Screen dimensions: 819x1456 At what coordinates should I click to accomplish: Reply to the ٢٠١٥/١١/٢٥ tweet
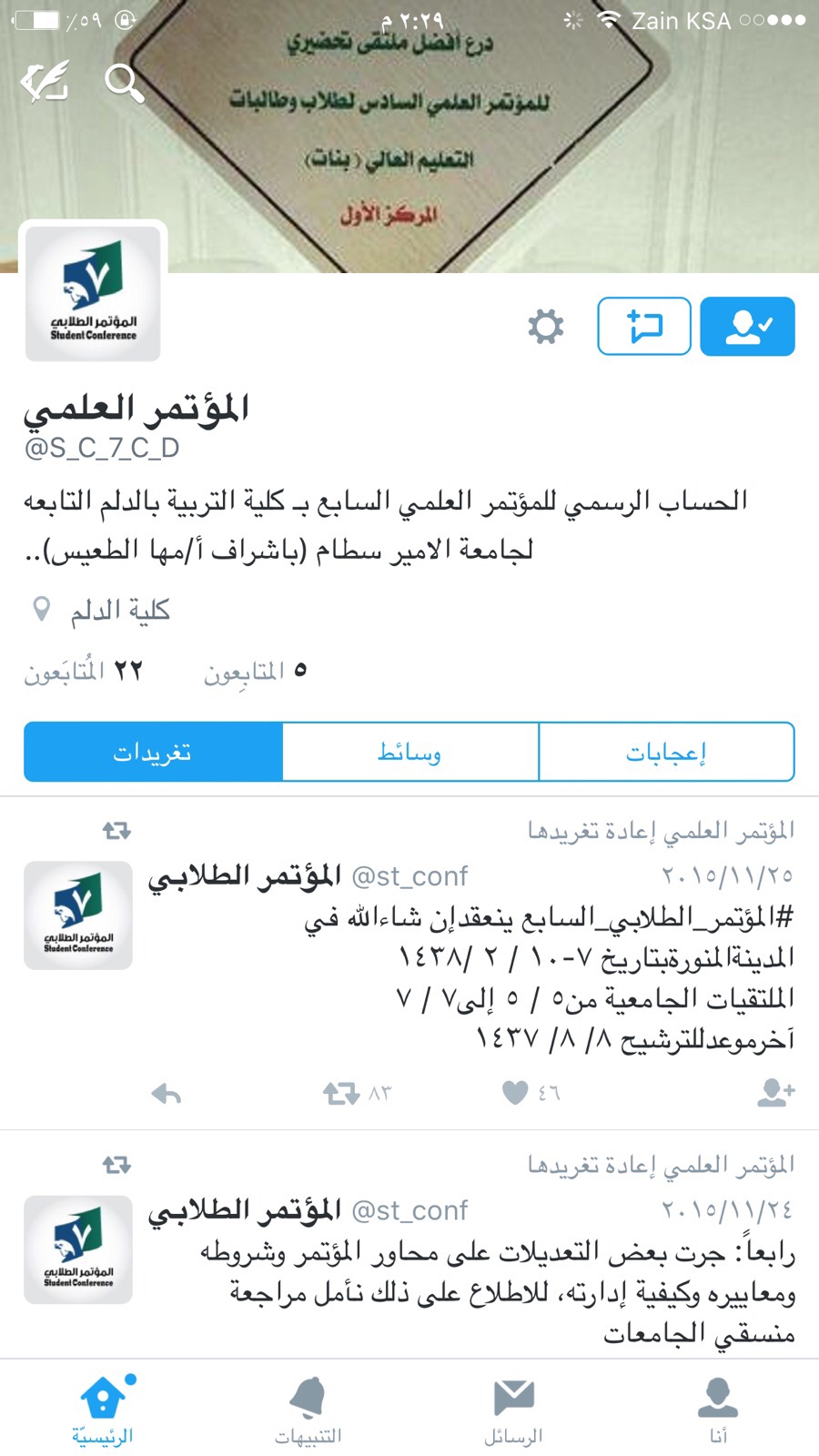point(167,1093)
